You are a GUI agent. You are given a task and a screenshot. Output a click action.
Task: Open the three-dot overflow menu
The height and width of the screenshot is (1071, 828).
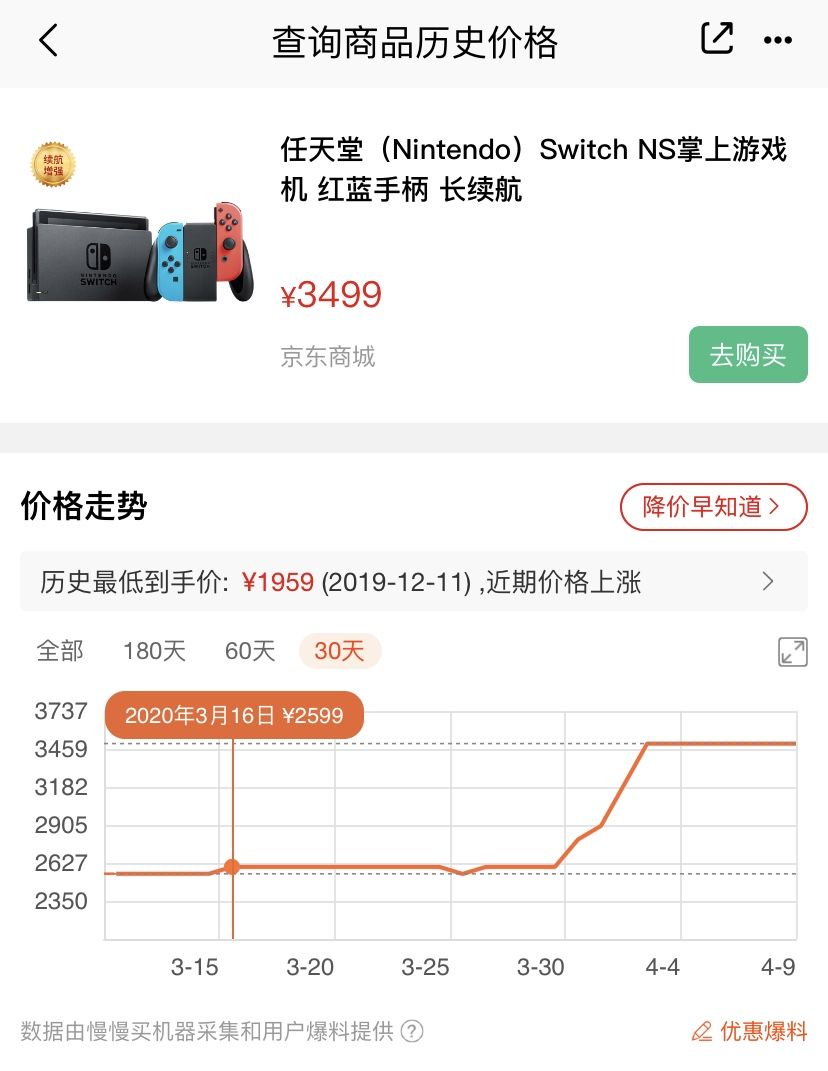pyautogui.click(x=777, y=41)
